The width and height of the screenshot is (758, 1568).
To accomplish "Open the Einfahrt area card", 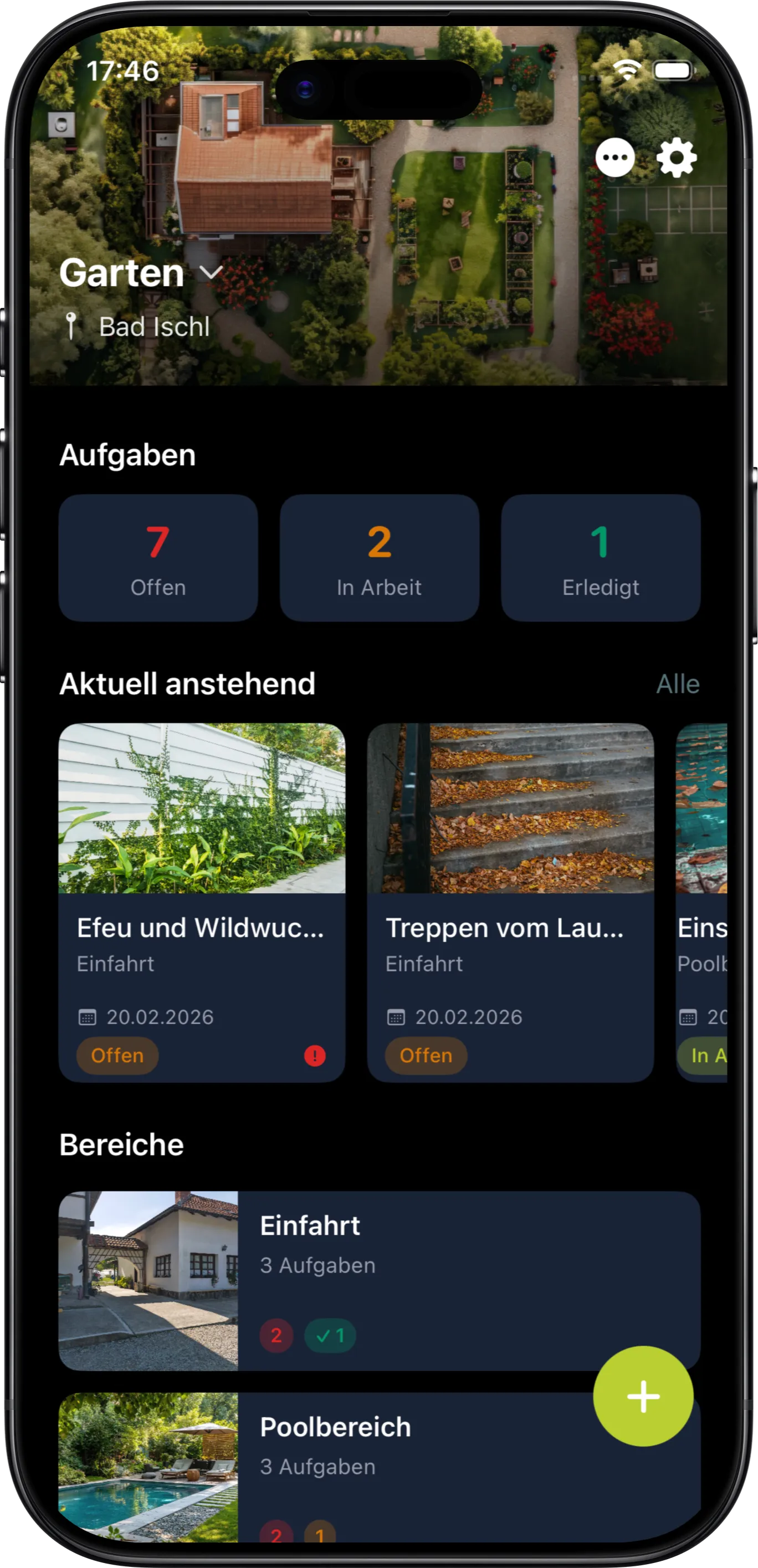I will (x=379, y=1281).
